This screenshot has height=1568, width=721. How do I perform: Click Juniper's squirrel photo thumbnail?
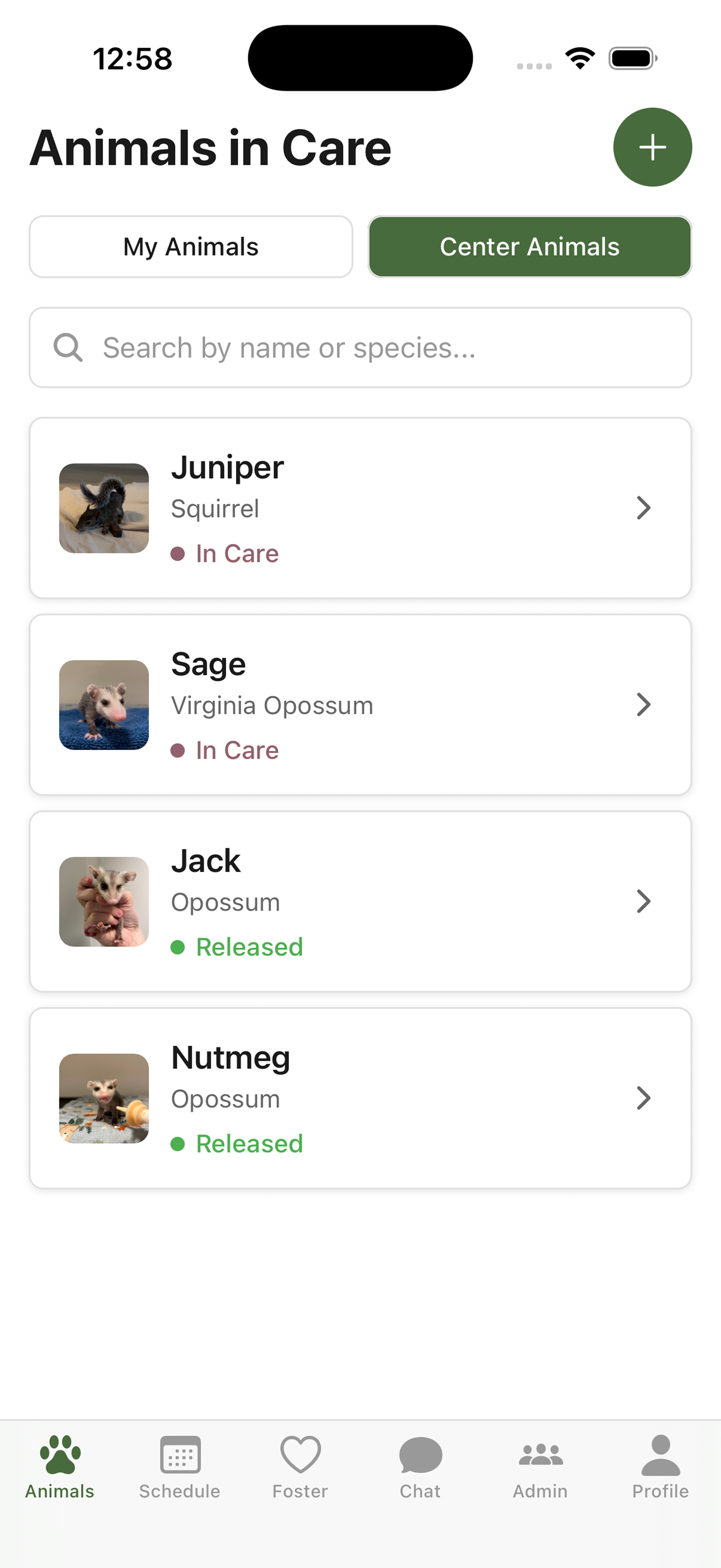pos(103,508)
